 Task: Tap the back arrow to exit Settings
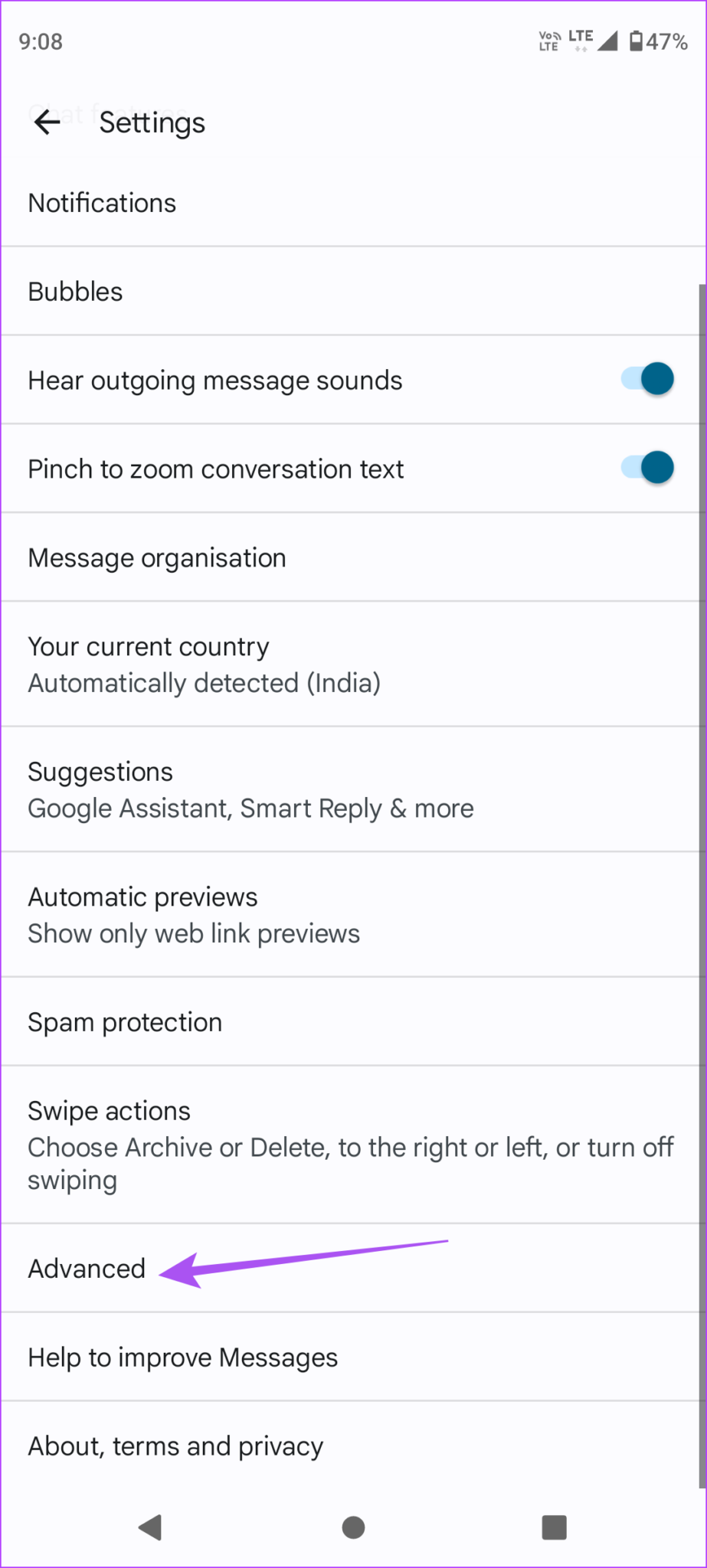(x=47, y=122)
